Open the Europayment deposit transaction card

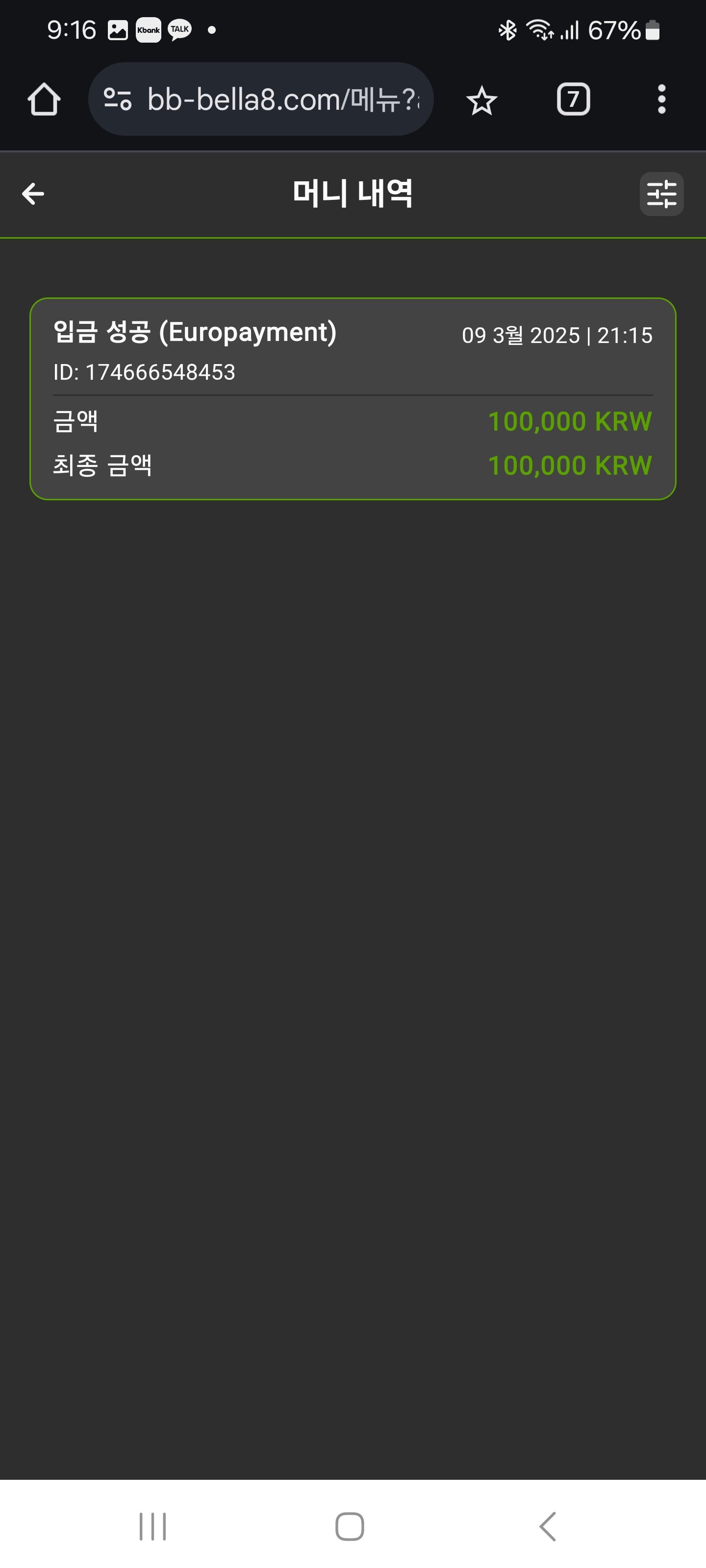click(353, 399)
